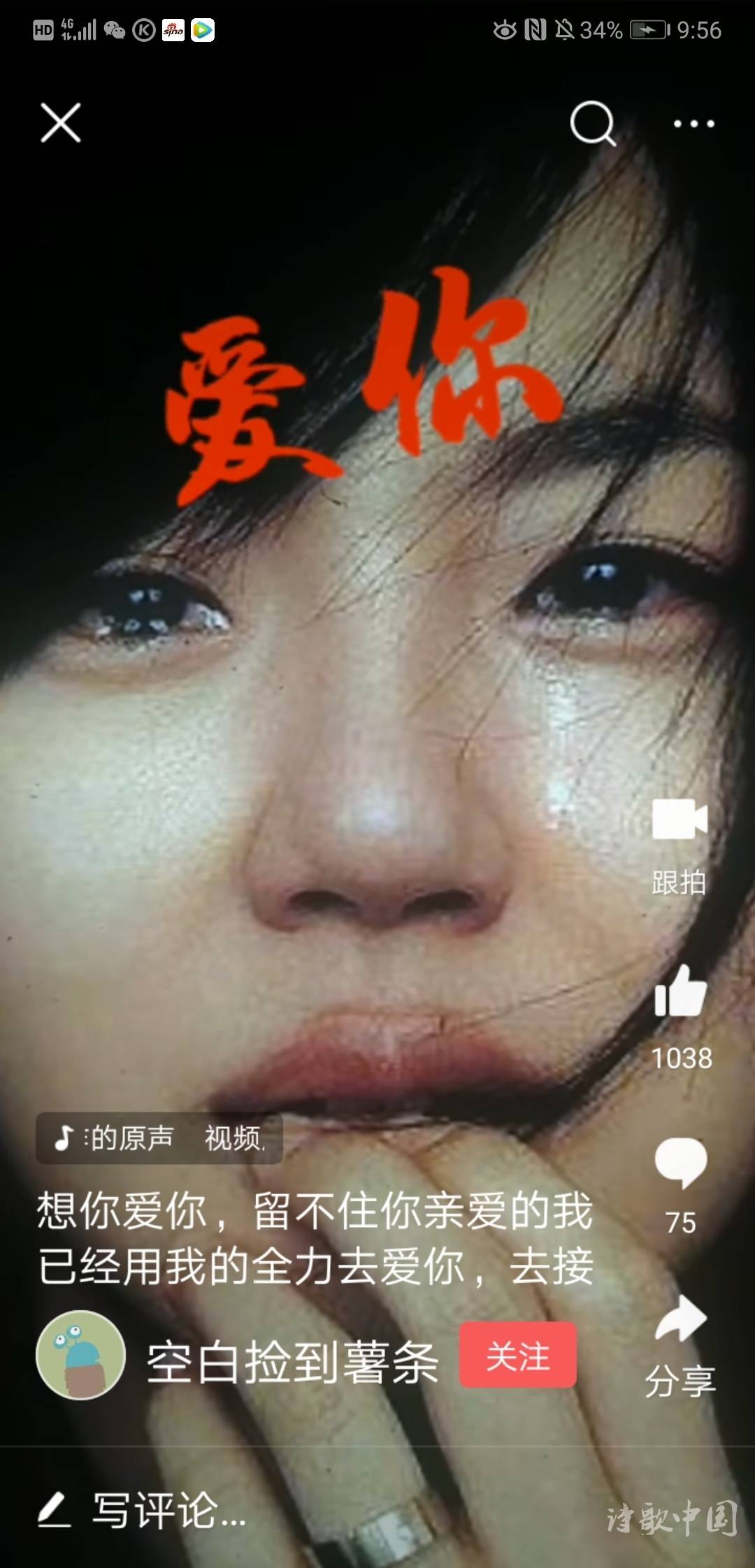Open the search icon
The image size is (755, 1568).
coord(592,124)
